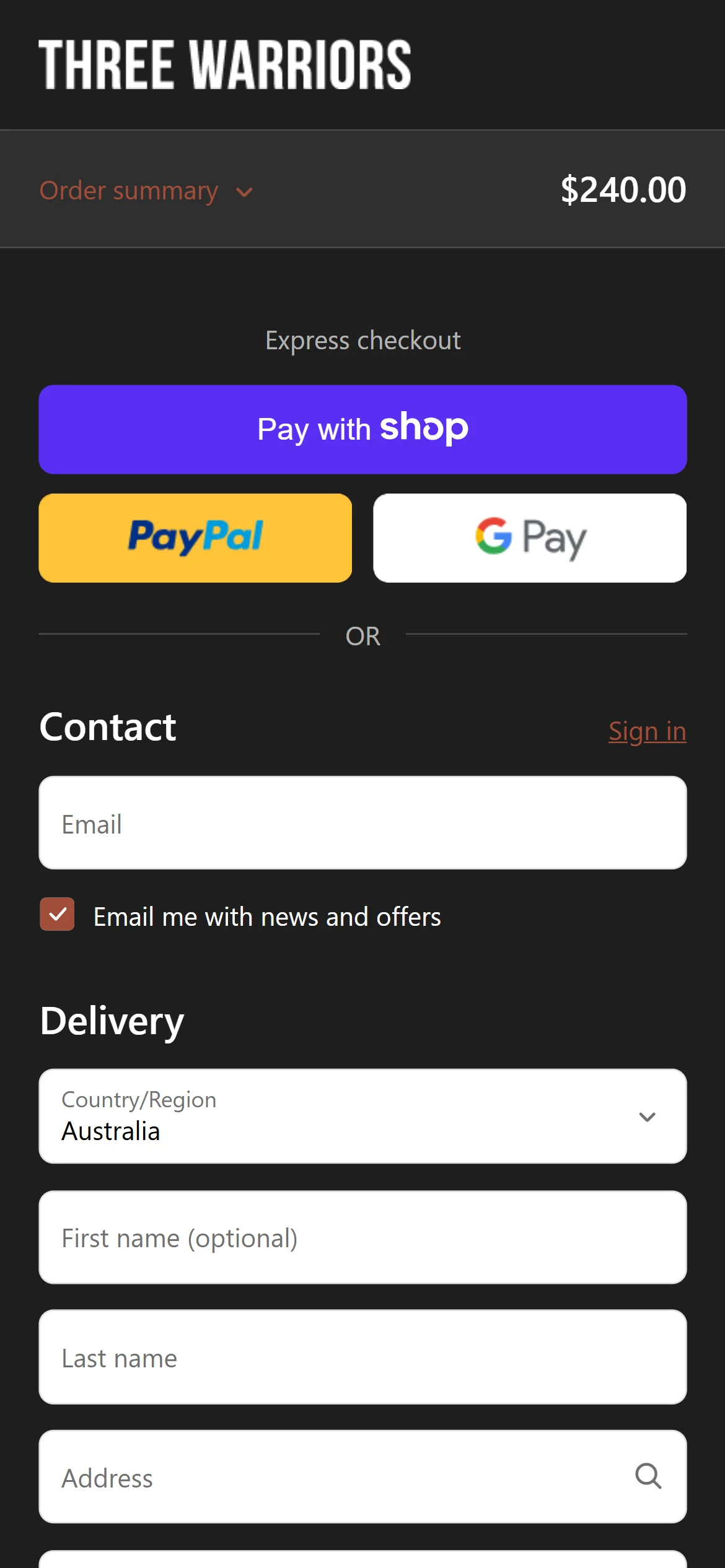Tap the Last name field

[x=362, y=1357]
